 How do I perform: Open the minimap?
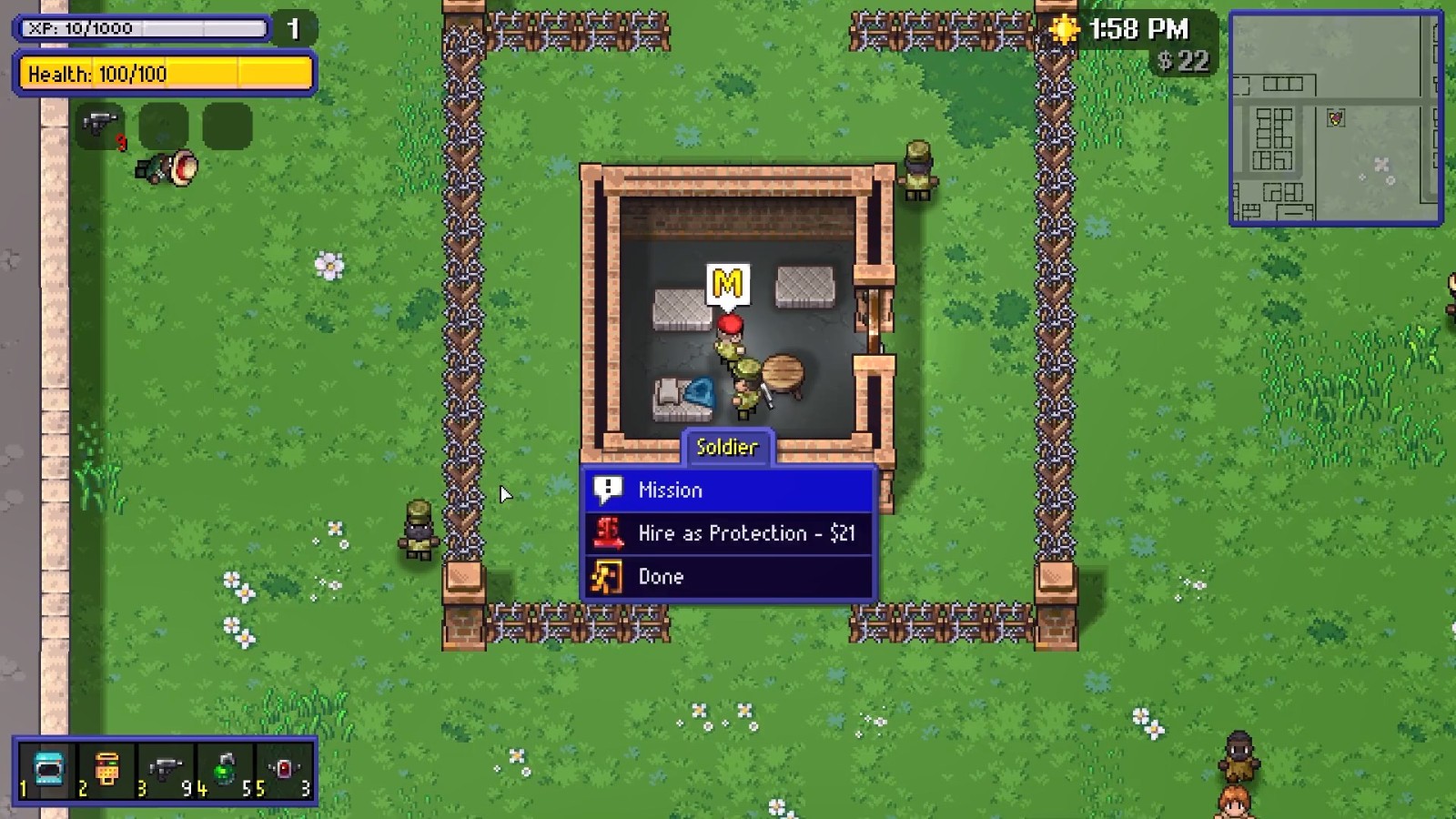(1335, 118)
